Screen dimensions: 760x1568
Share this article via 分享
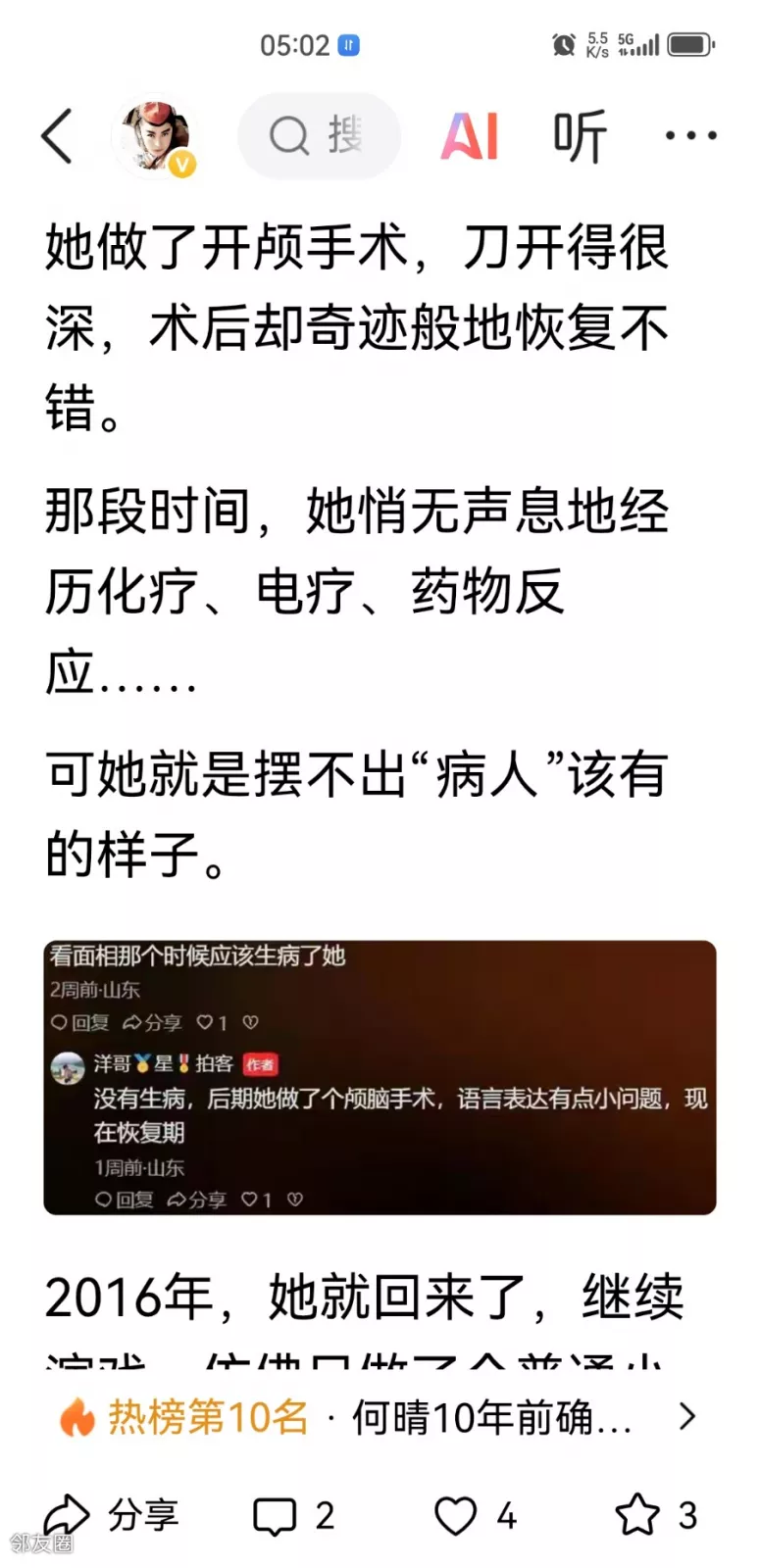111,1515
